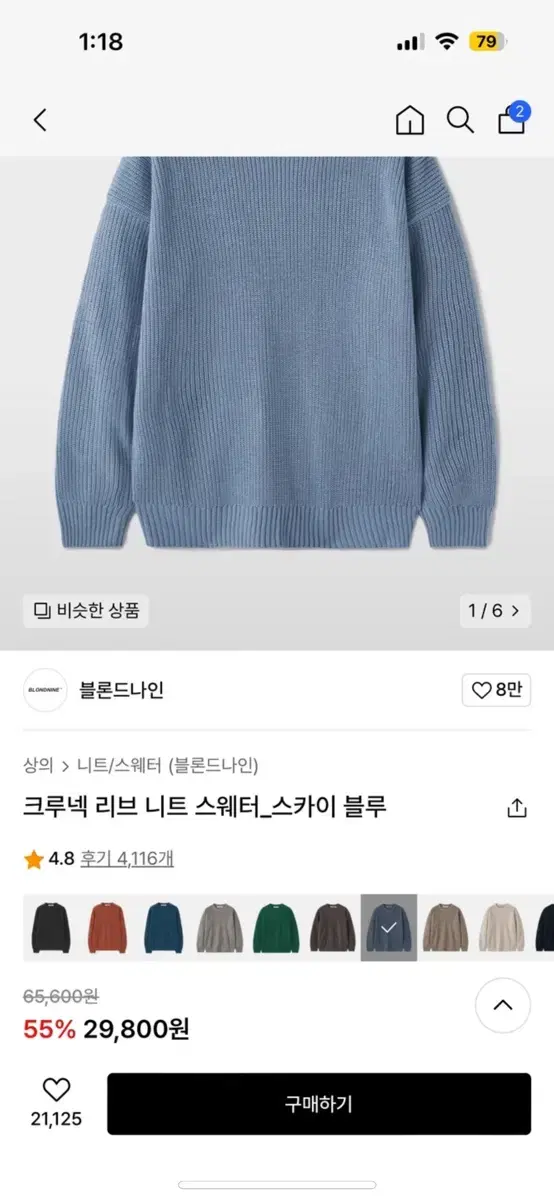Open the search magnifier
Screen dimensions: 554x1200
(x=460, y=121)
